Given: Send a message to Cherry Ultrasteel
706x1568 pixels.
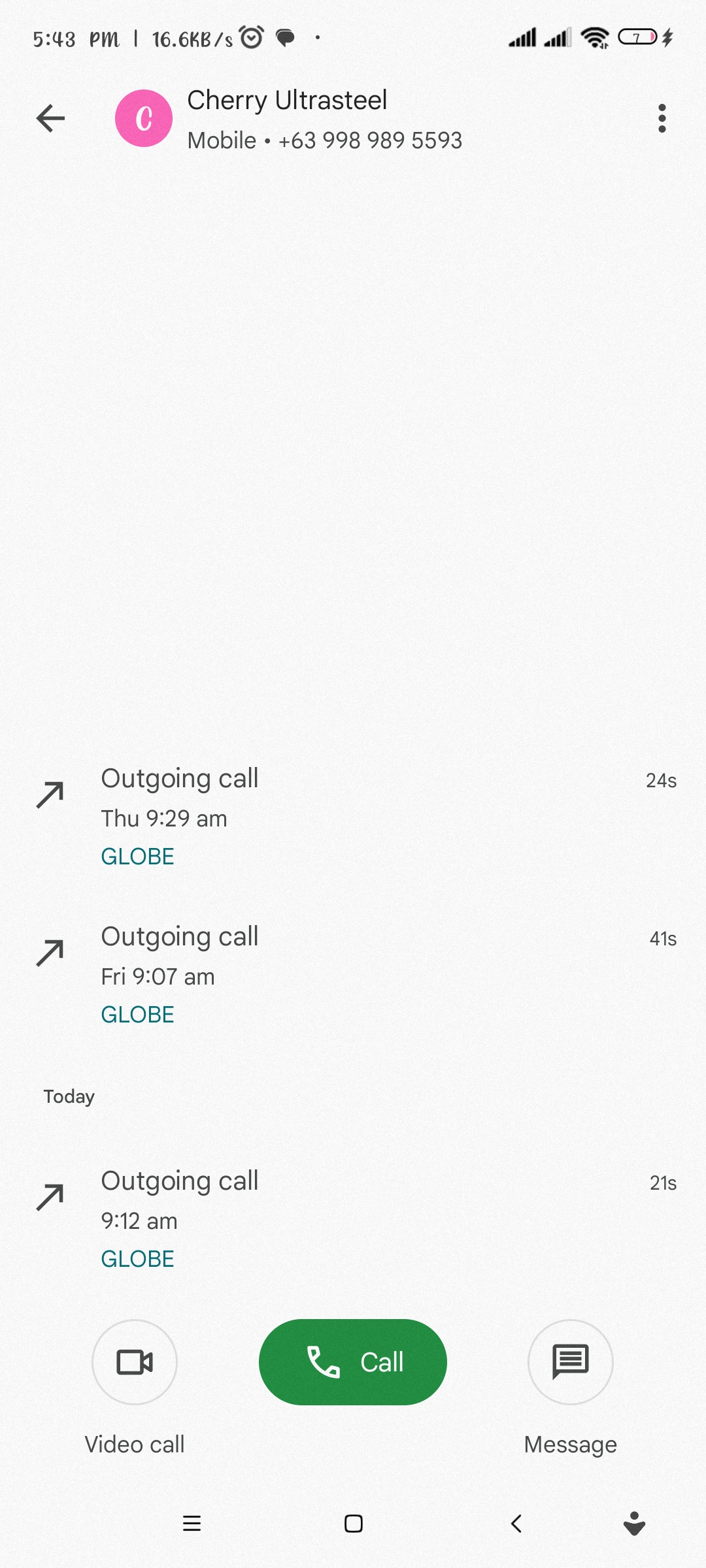Looking at the screenshot, I should [x=570, y=1362].
